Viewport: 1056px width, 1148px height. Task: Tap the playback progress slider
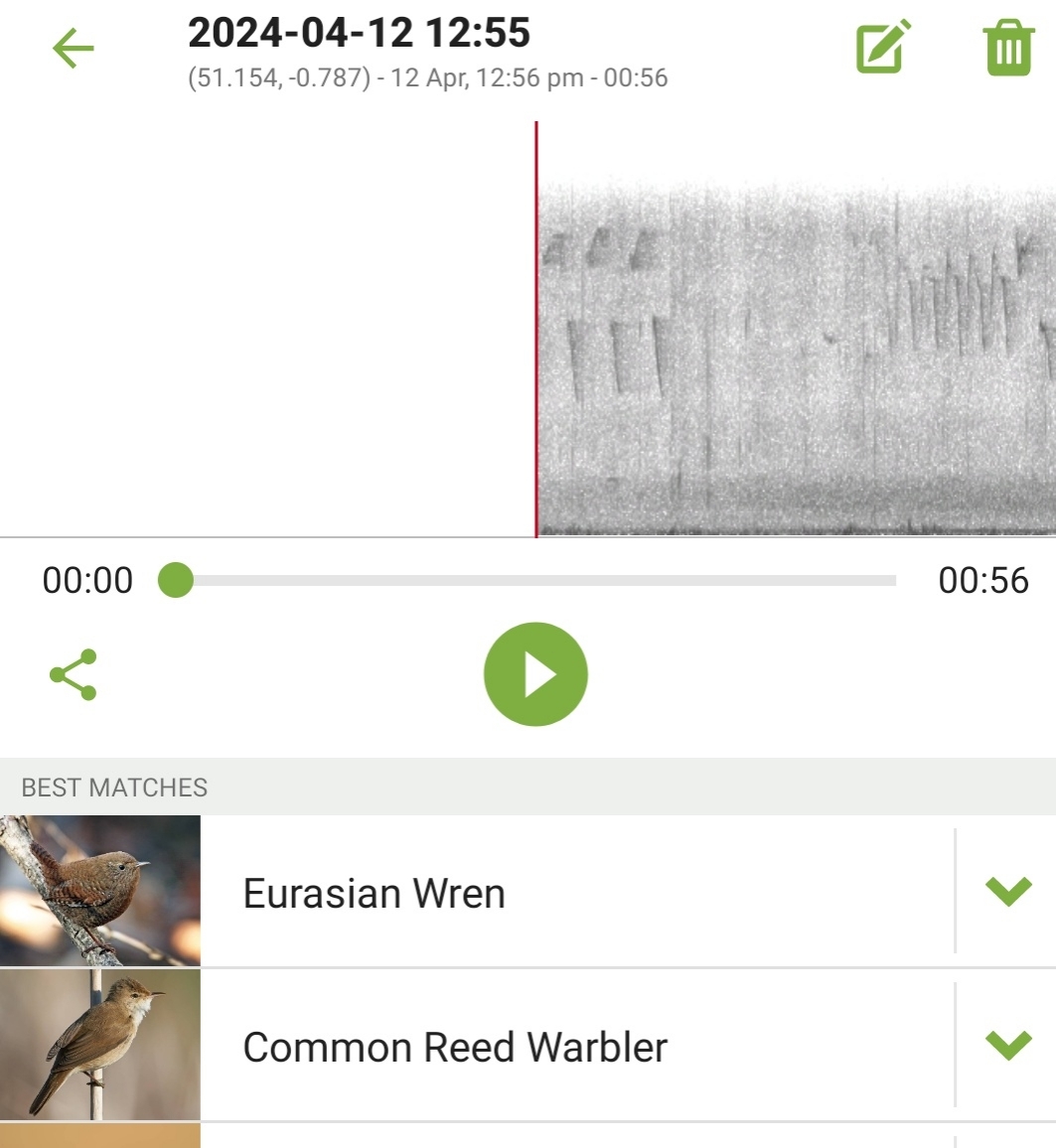(x=536, y=581)
